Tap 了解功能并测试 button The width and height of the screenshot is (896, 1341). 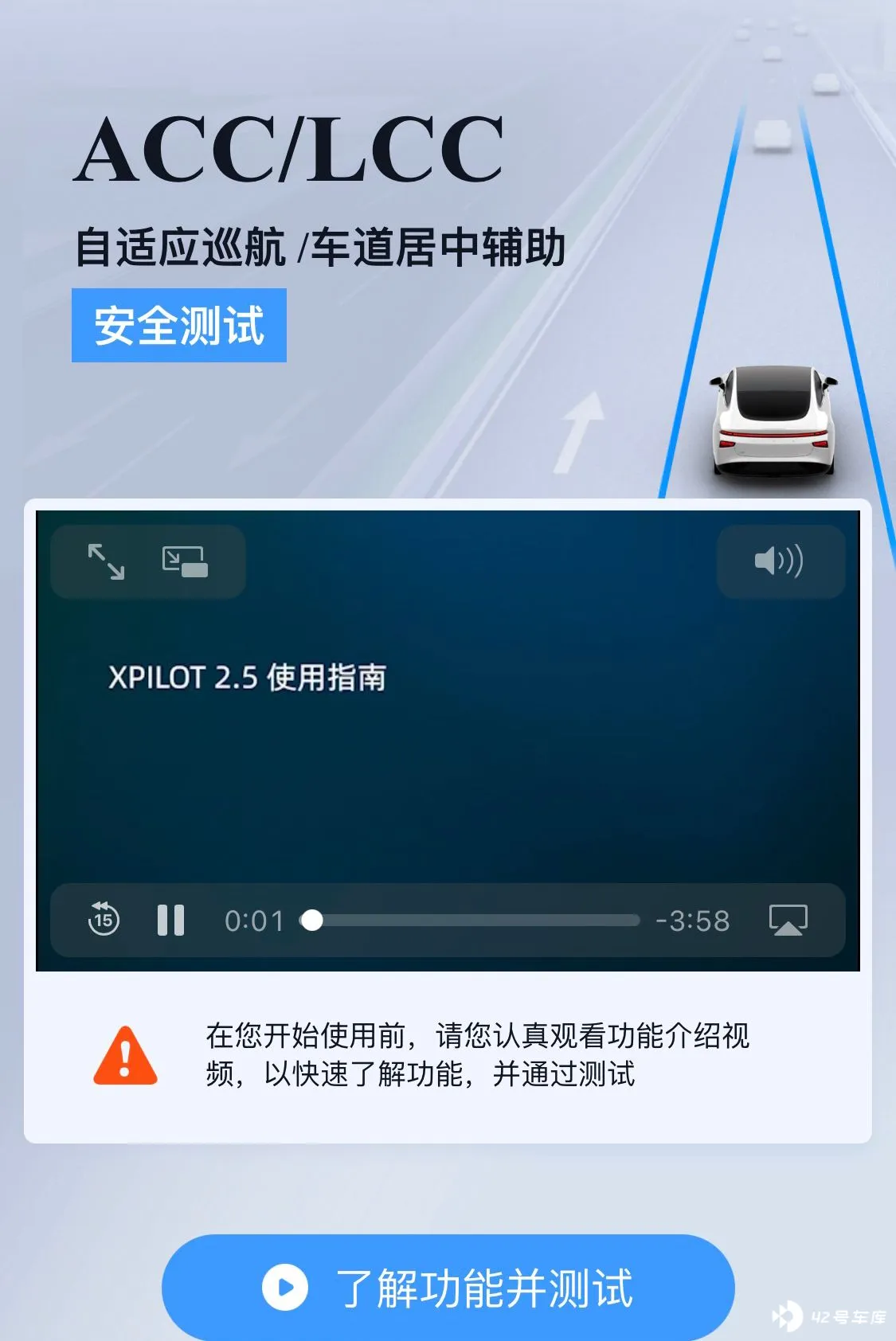click(x=448, y=1288)
